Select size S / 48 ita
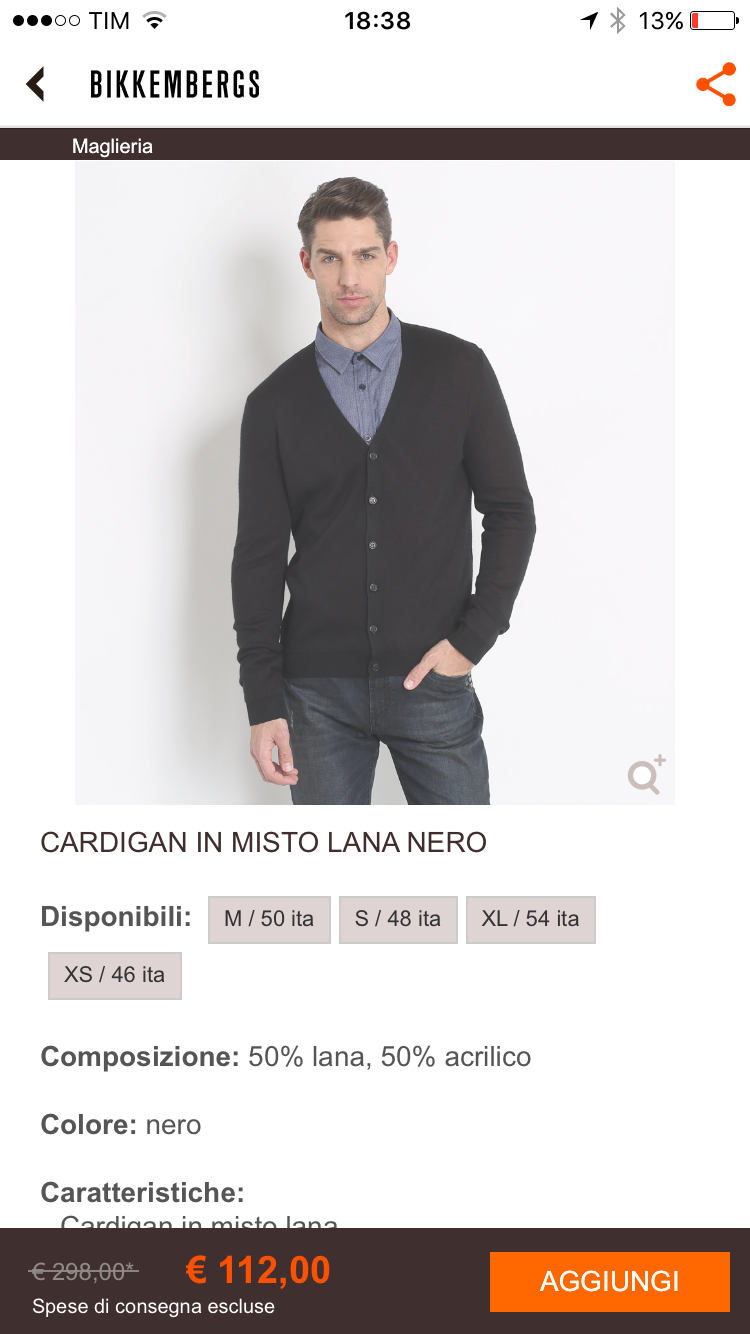 398,919
